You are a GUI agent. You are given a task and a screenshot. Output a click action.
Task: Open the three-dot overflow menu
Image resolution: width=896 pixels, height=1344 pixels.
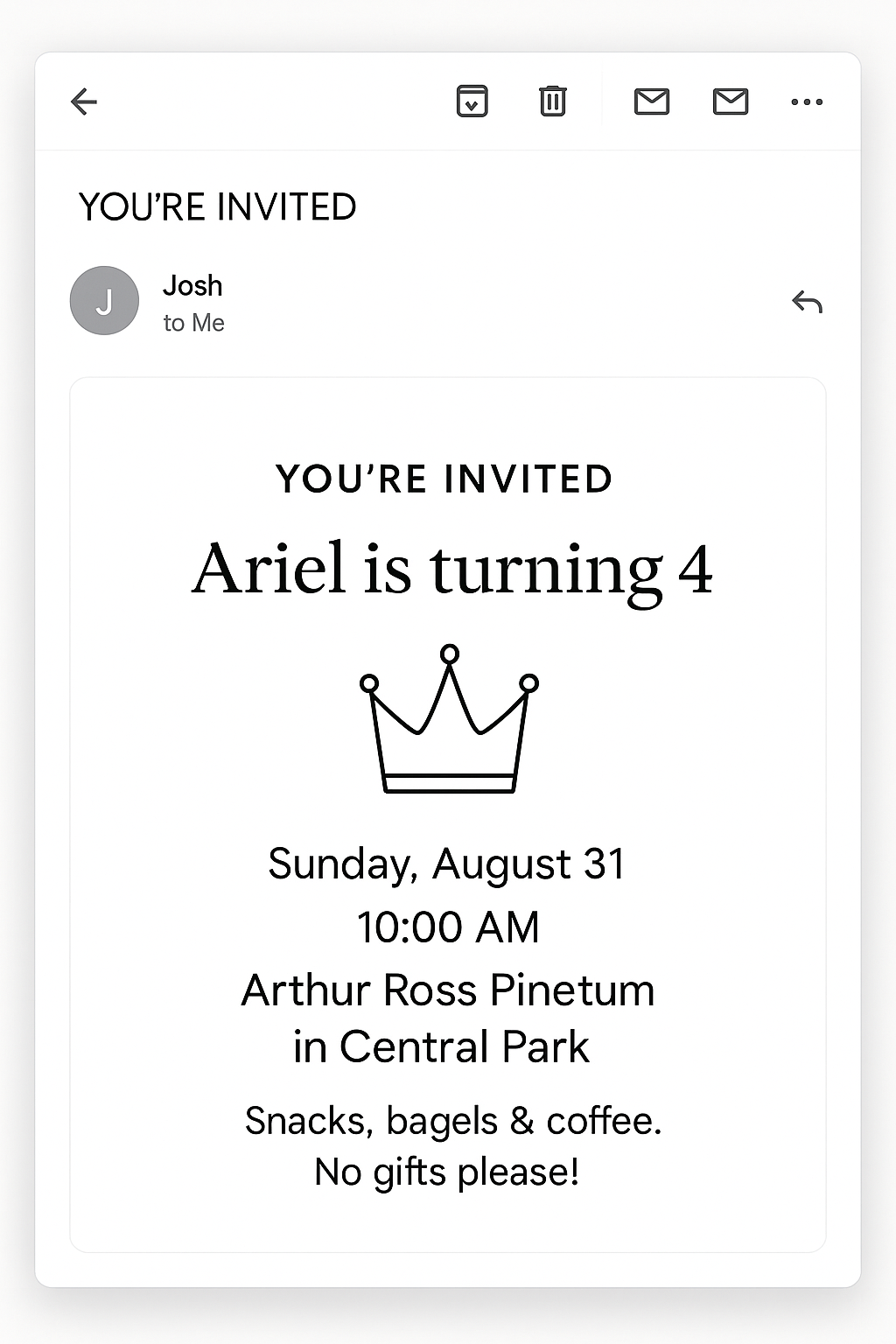pyautogui.click(x=806, y=102)
